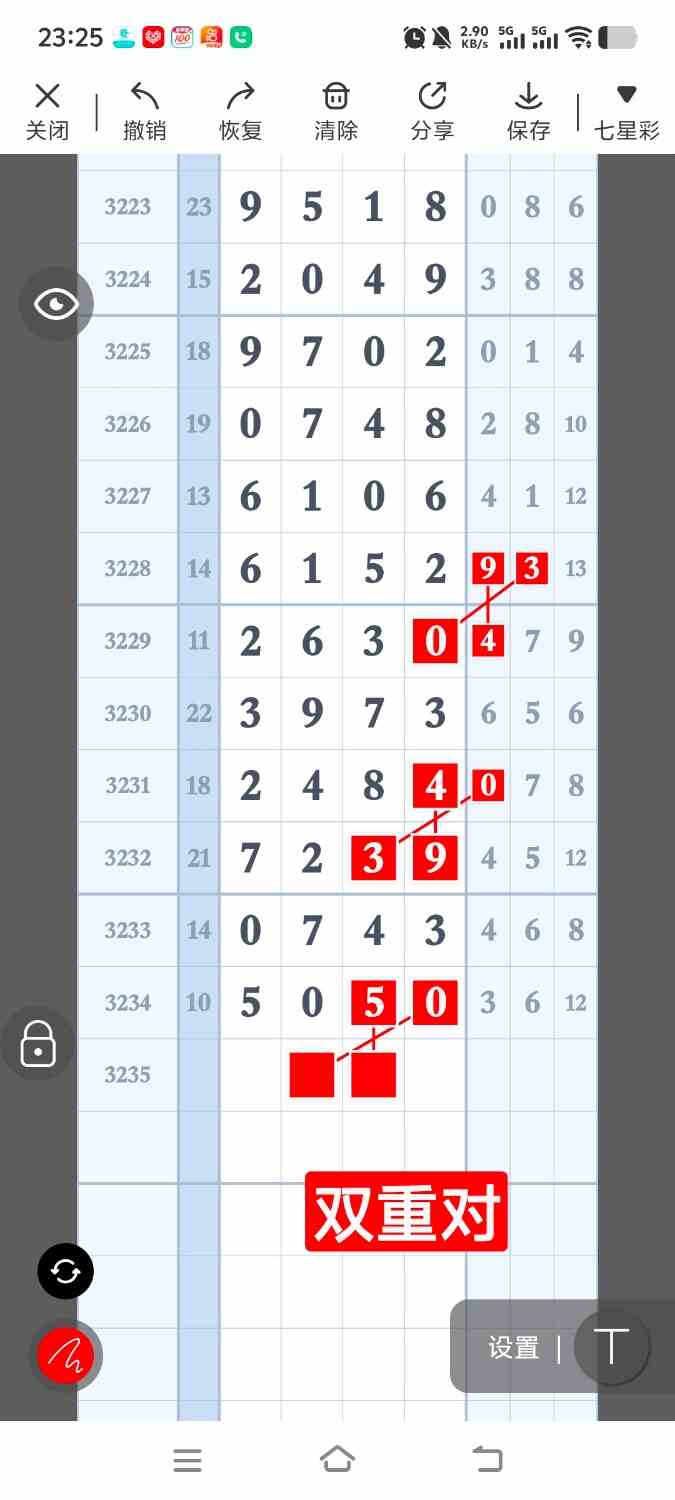Toggle the lock button

tap(38, 1044)
